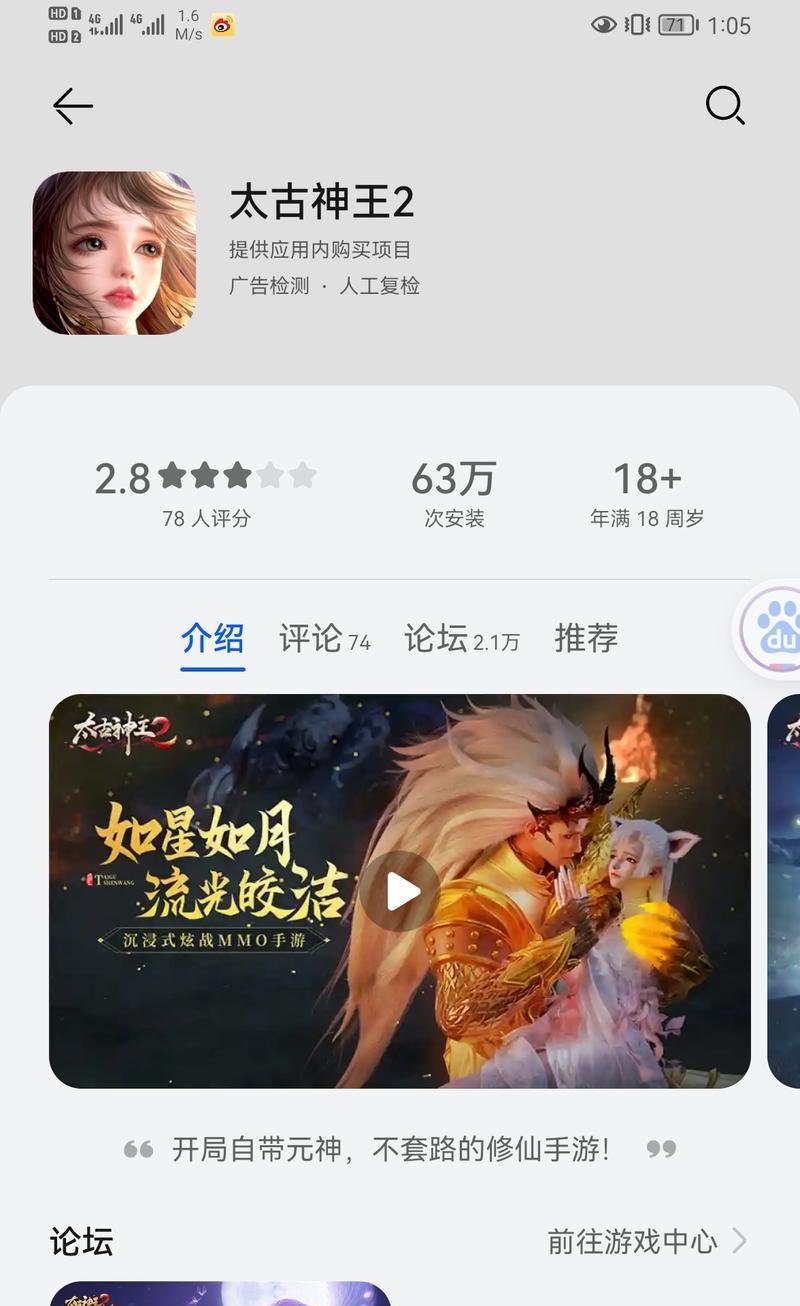Switch to the 推荐 tab

pyautogui.click(x=586, y=638)
